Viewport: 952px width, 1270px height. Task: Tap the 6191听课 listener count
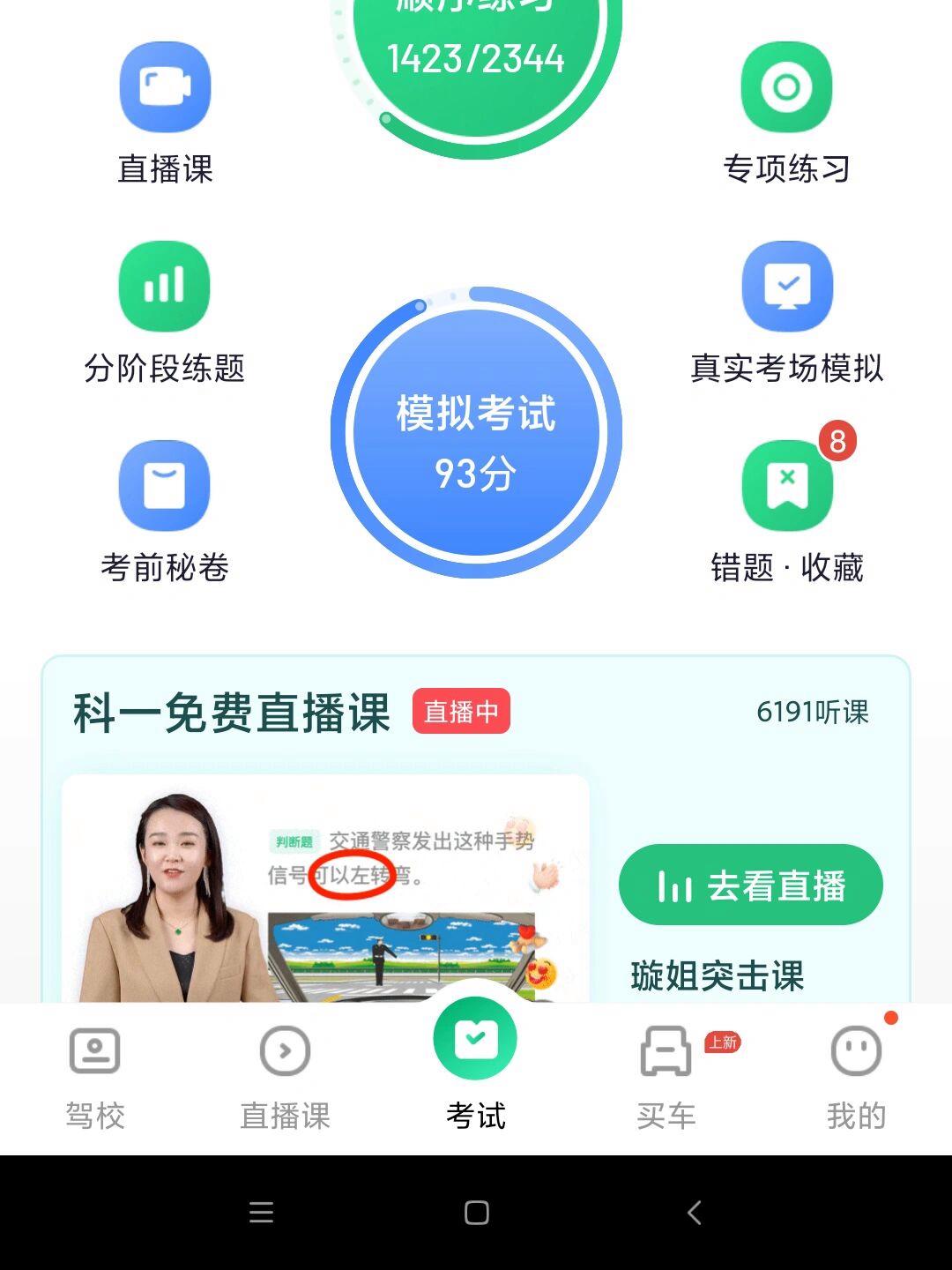click(812, 711)
